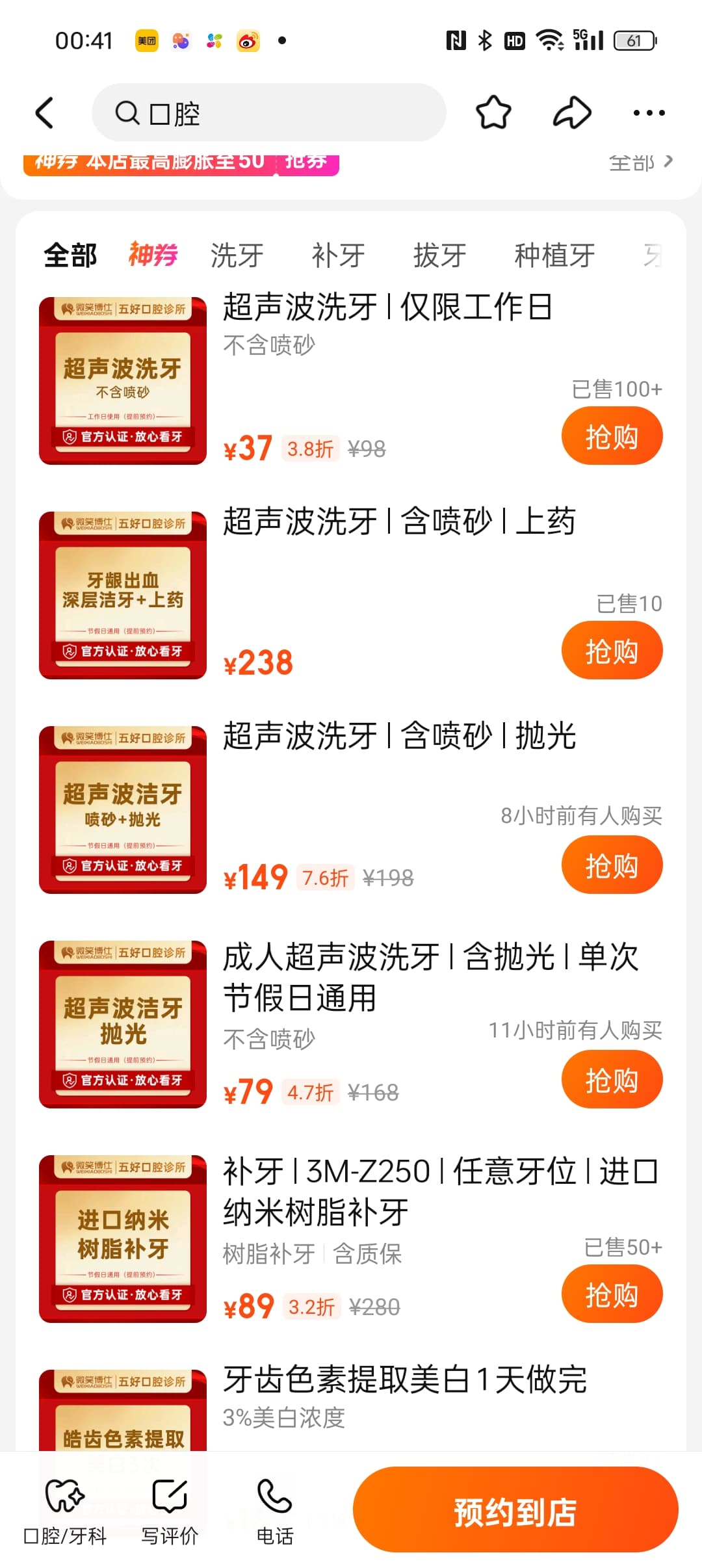This screenshot has width=702, height=1568.
Task: Tap the back arrow to leave the store page
Action: pos(44,112)
